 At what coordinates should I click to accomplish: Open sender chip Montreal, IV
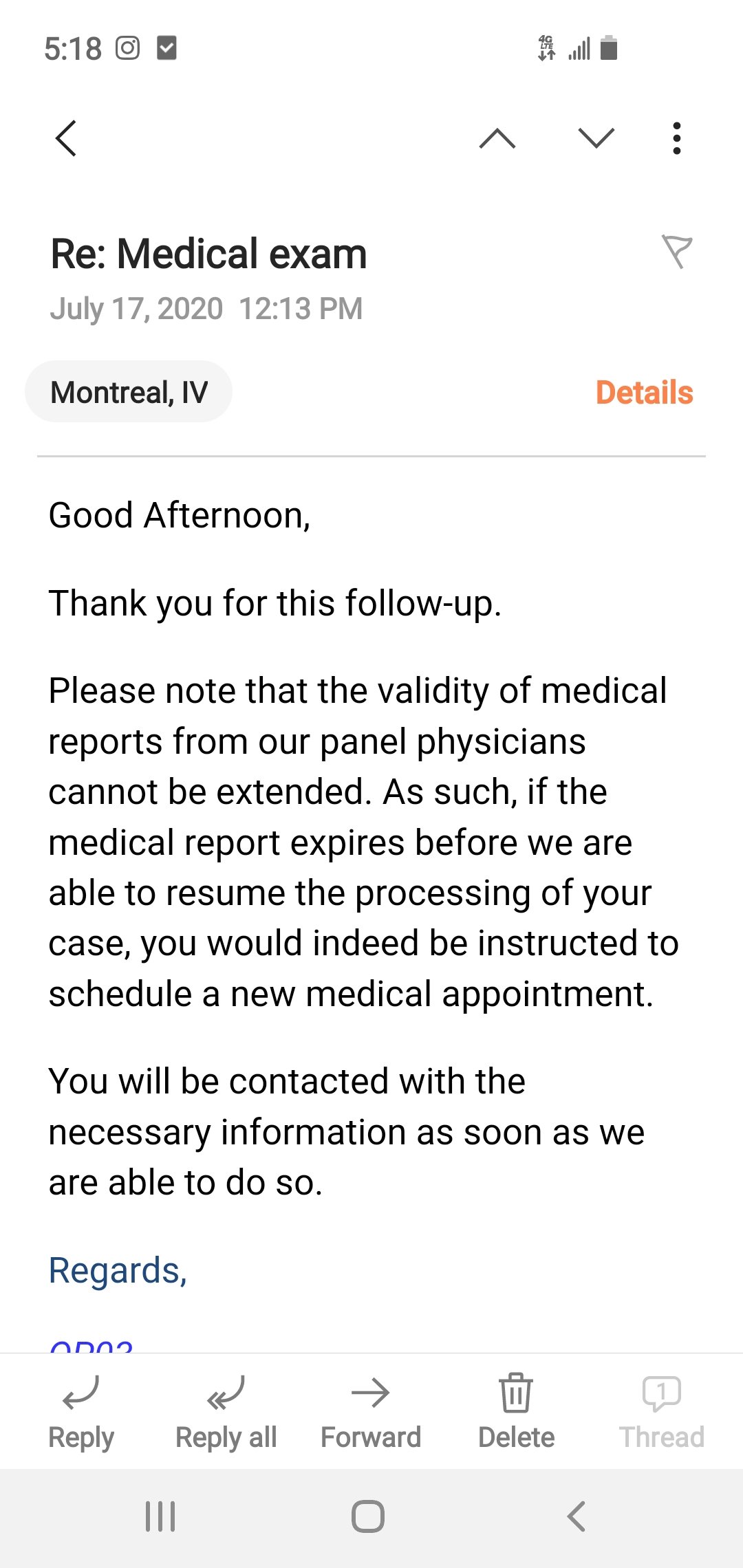coord(129,392)
